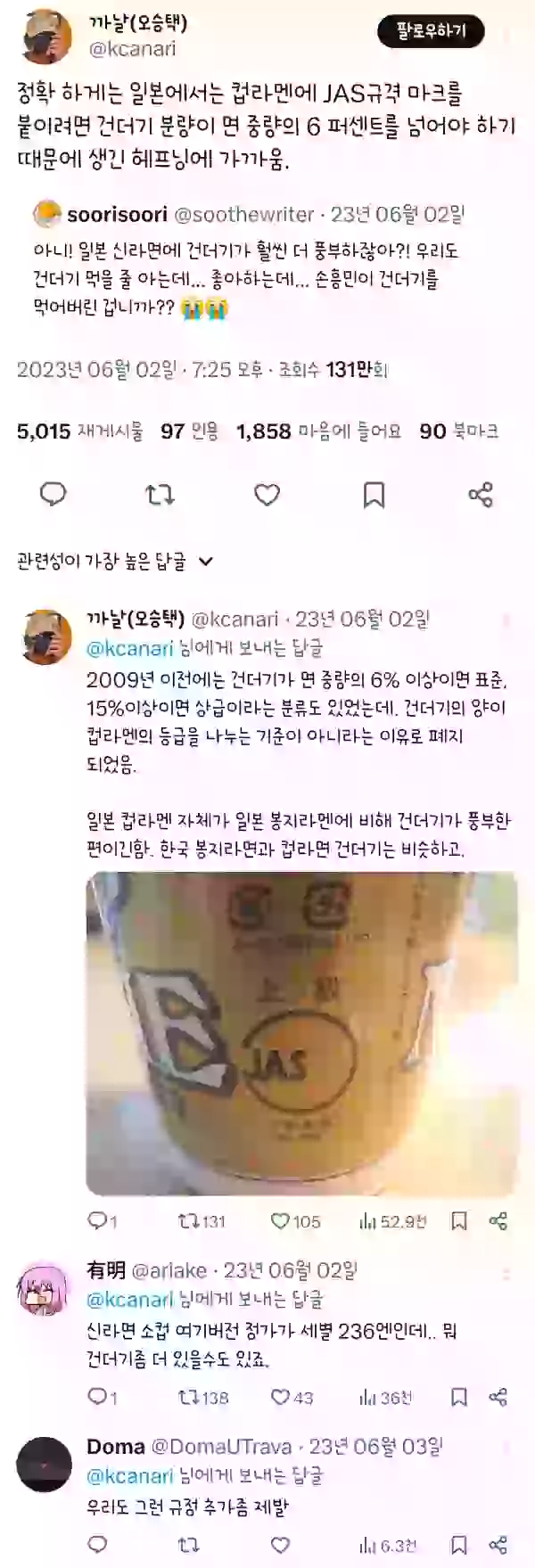Viewport: 535px width, 1568px height.
Task: Like 有明's reply
Action: coord(292,1397)
